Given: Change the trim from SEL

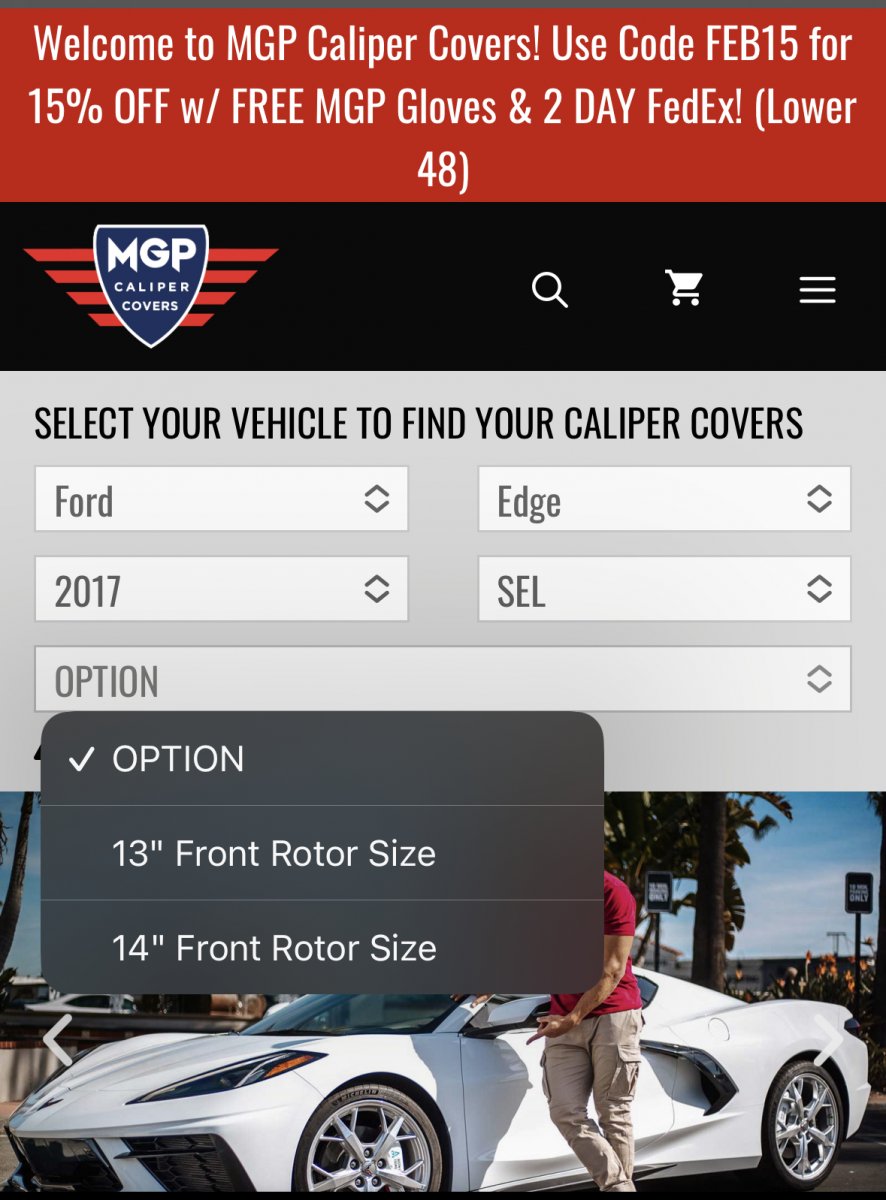Looking at the screenshot, I should click(x=664, y=590).
